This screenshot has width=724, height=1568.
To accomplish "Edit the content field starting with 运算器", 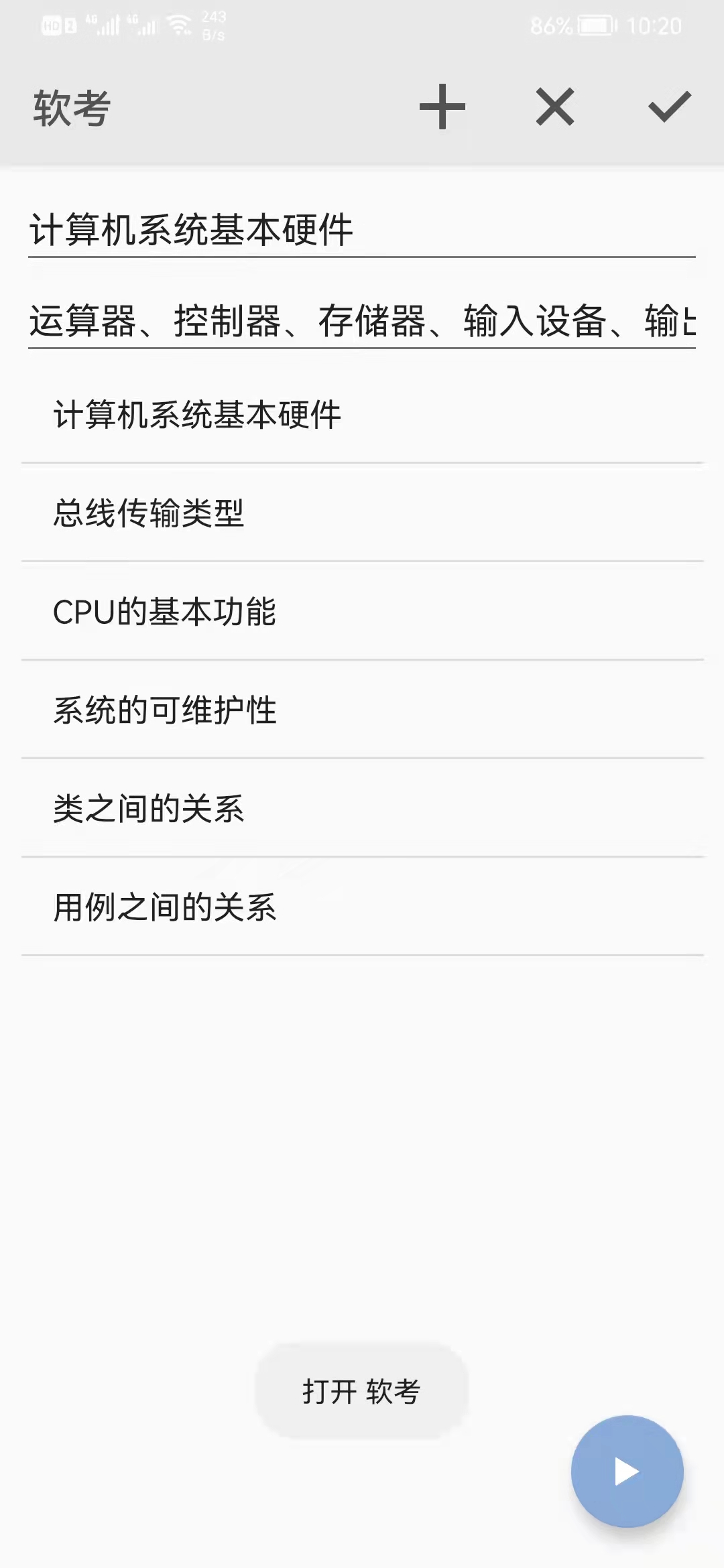I will [362, 322].
